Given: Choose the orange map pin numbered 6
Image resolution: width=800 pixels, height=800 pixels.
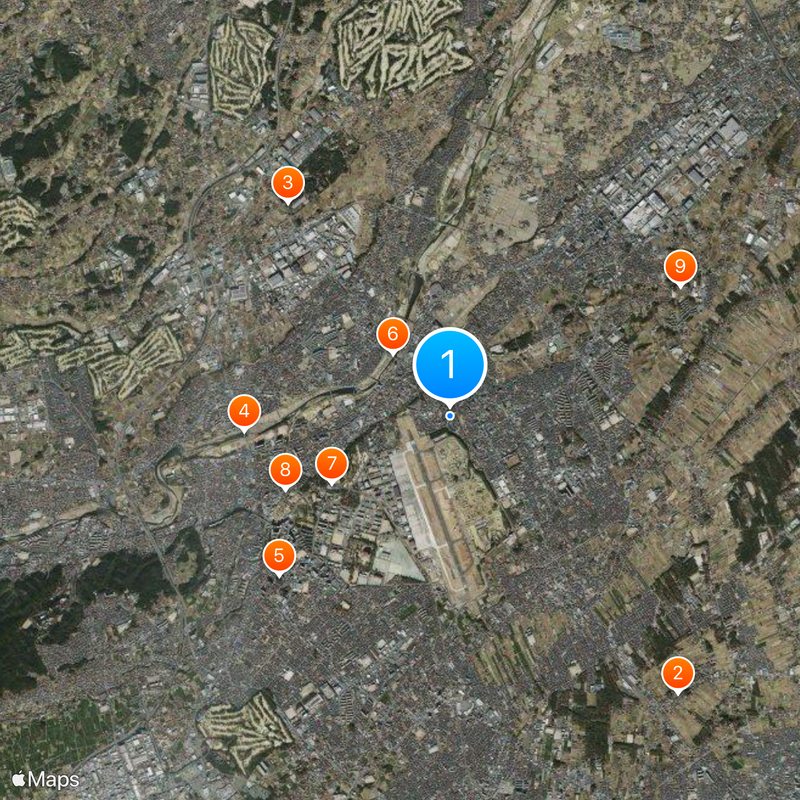Looking at the screenshot, I should click(392, 334).
